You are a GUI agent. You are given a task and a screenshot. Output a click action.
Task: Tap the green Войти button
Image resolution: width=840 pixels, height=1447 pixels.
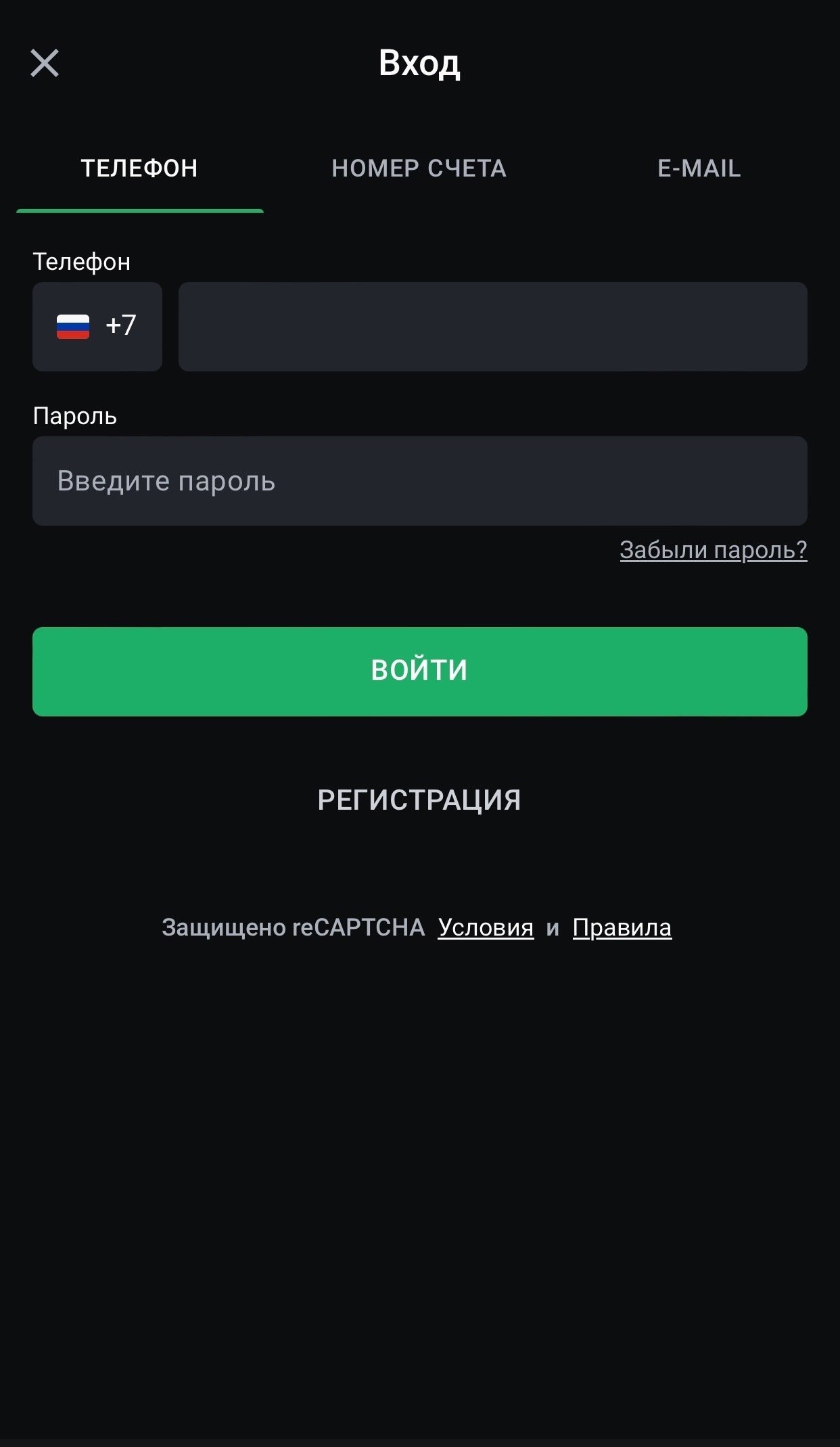click(419, 671)
